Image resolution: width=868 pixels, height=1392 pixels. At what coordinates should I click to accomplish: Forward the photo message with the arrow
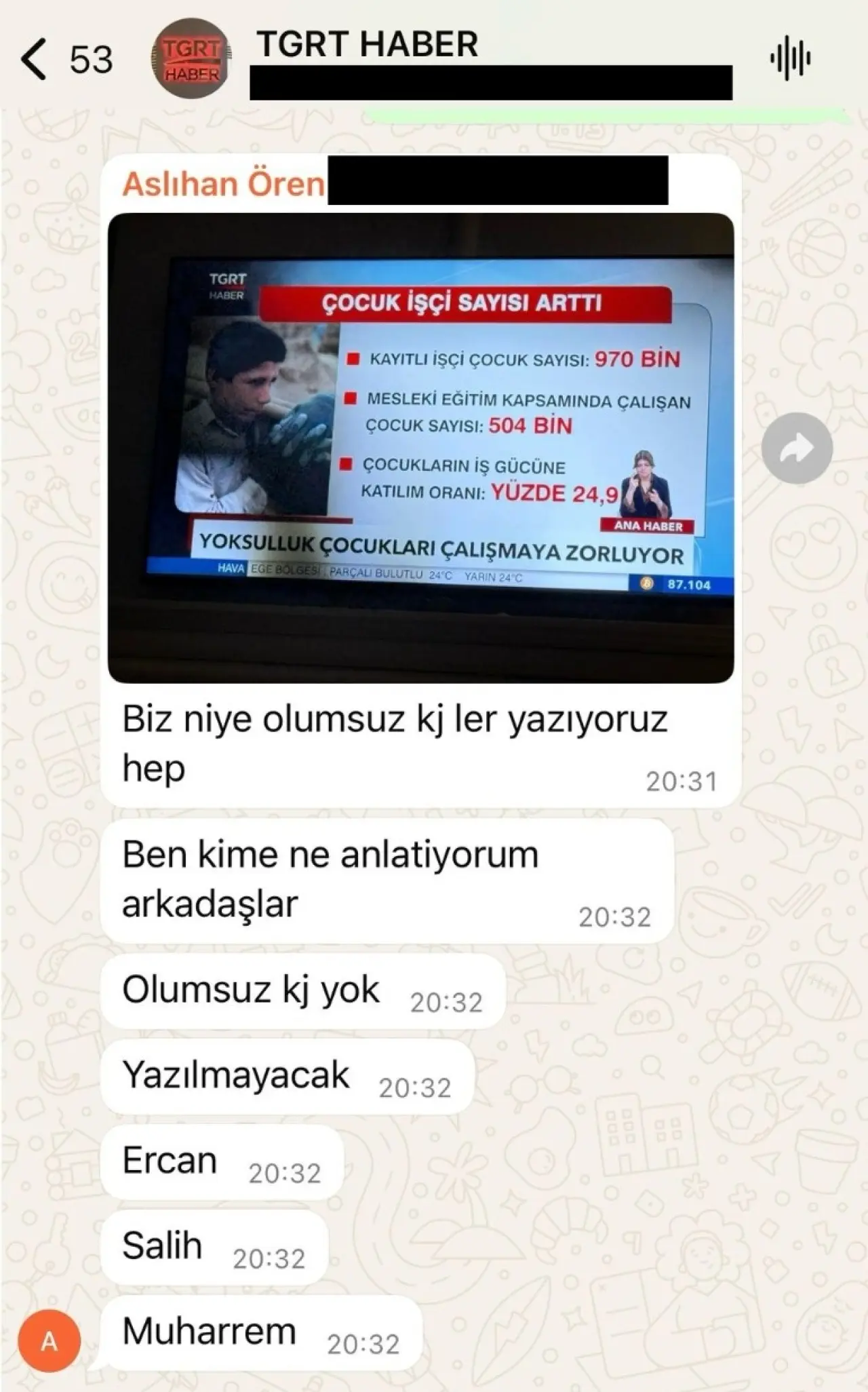point(796,448)
